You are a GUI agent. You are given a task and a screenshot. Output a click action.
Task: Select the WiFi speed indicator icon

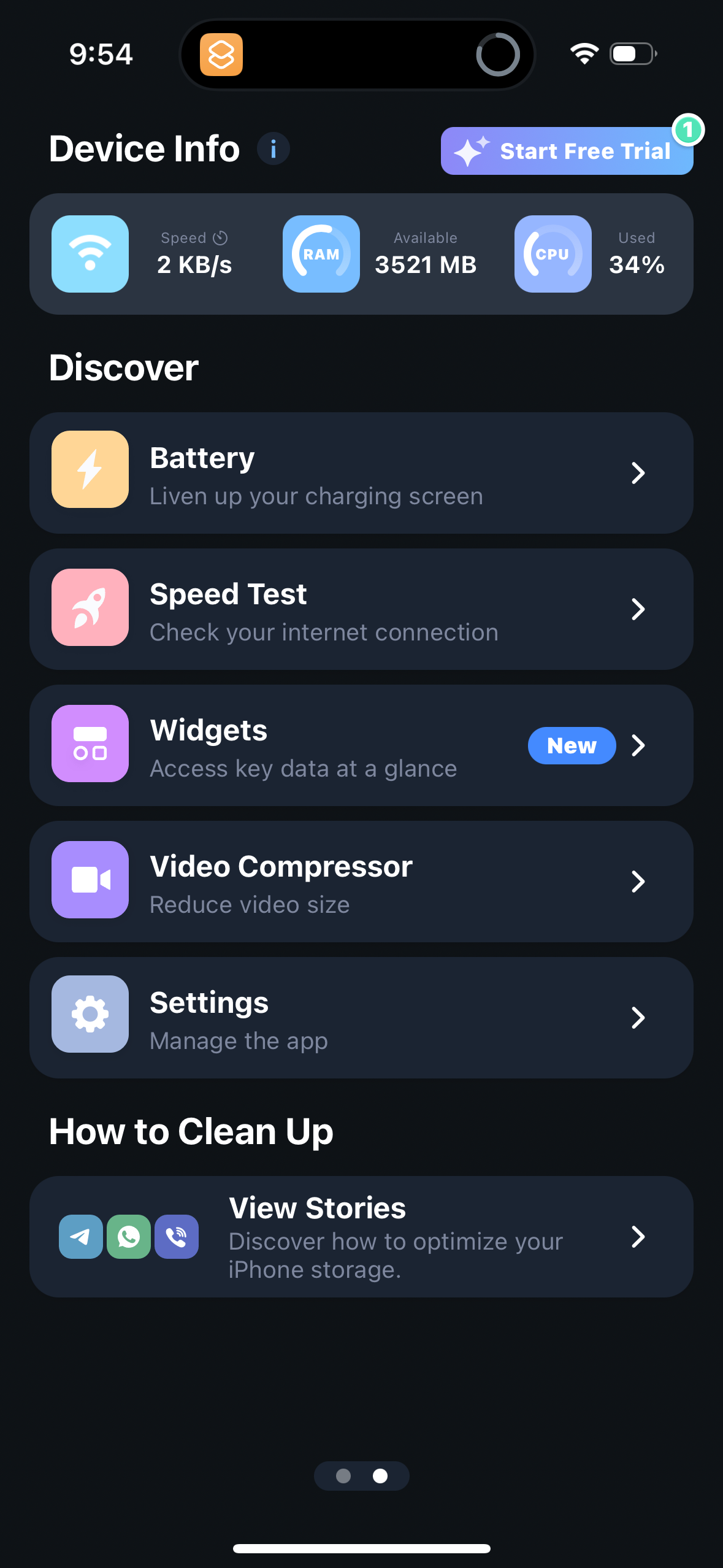pyautogui.click(x=90, y=253)
